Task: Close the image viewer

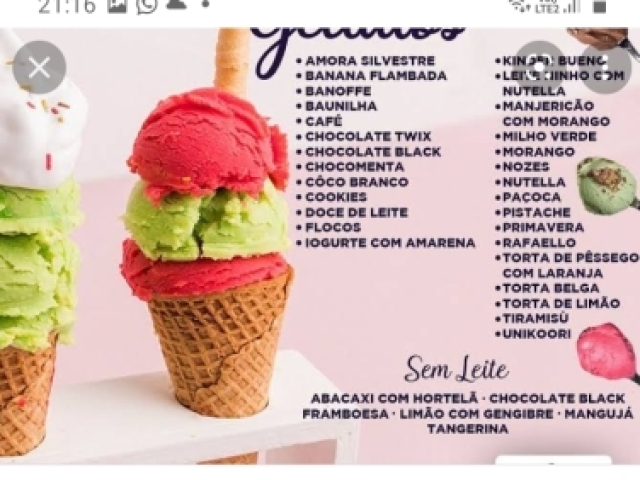Action: [x=39, y=68]
